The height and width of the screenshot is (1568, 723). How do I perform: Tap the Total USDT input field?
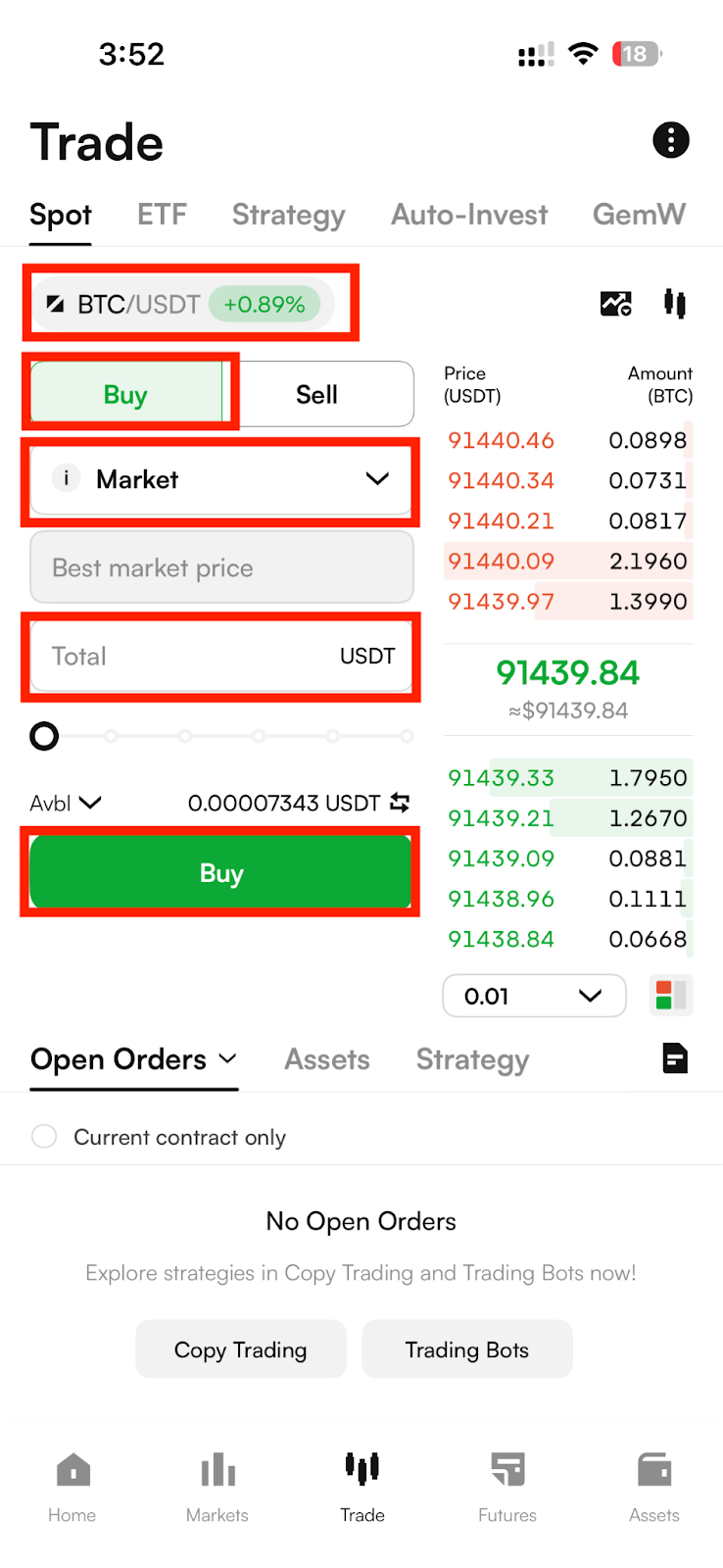pos(221,656)
